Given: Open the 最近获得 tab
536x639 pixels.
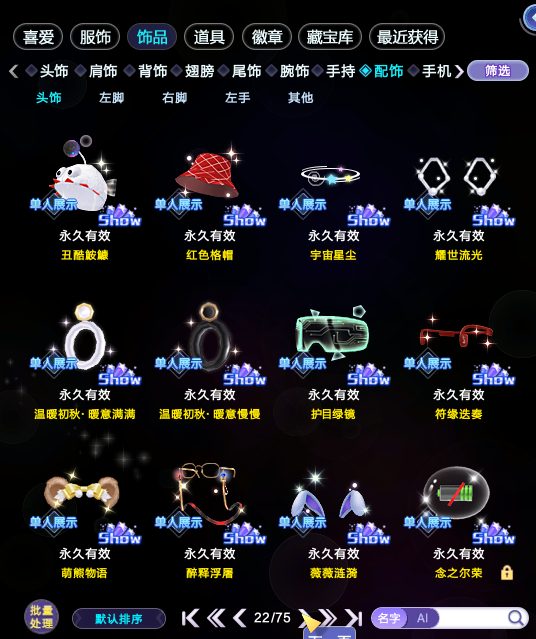Looking at the screenshot, I should pos(407,37).
